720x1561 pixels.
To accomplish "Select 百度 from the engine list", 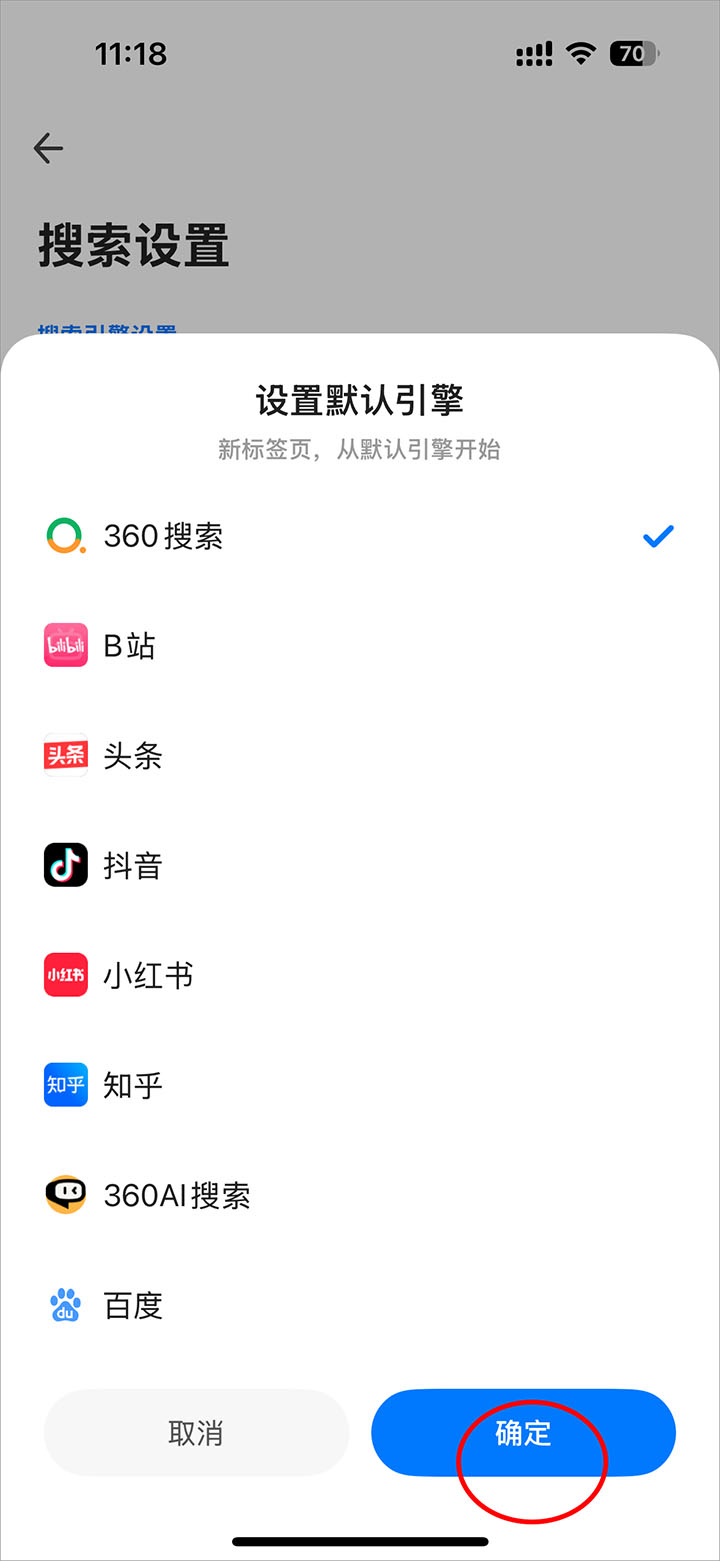I will click(x=132, y=1306).
